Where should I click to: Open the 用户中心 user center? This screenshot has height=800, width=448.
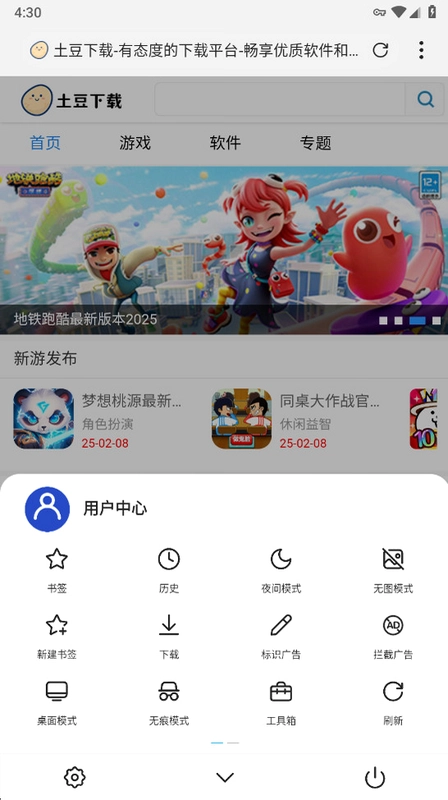pos(86,509)
